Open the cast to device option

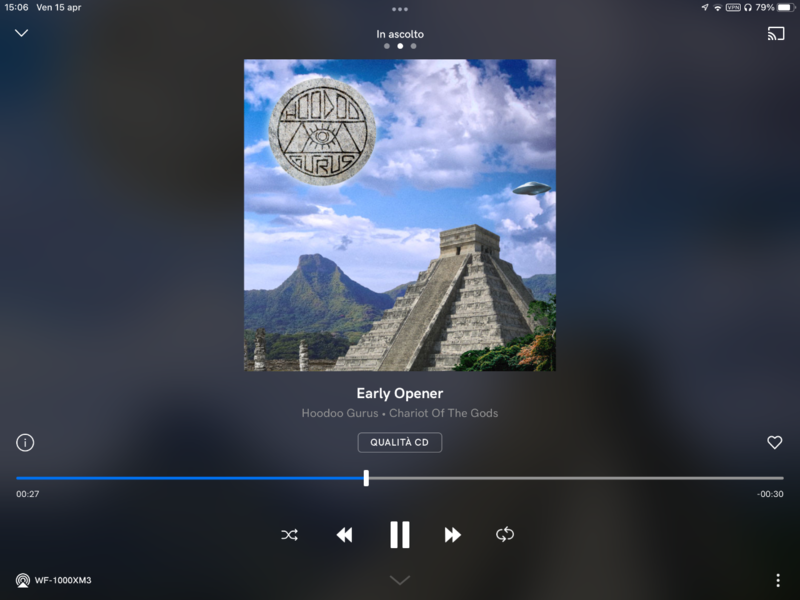point(776,33)
